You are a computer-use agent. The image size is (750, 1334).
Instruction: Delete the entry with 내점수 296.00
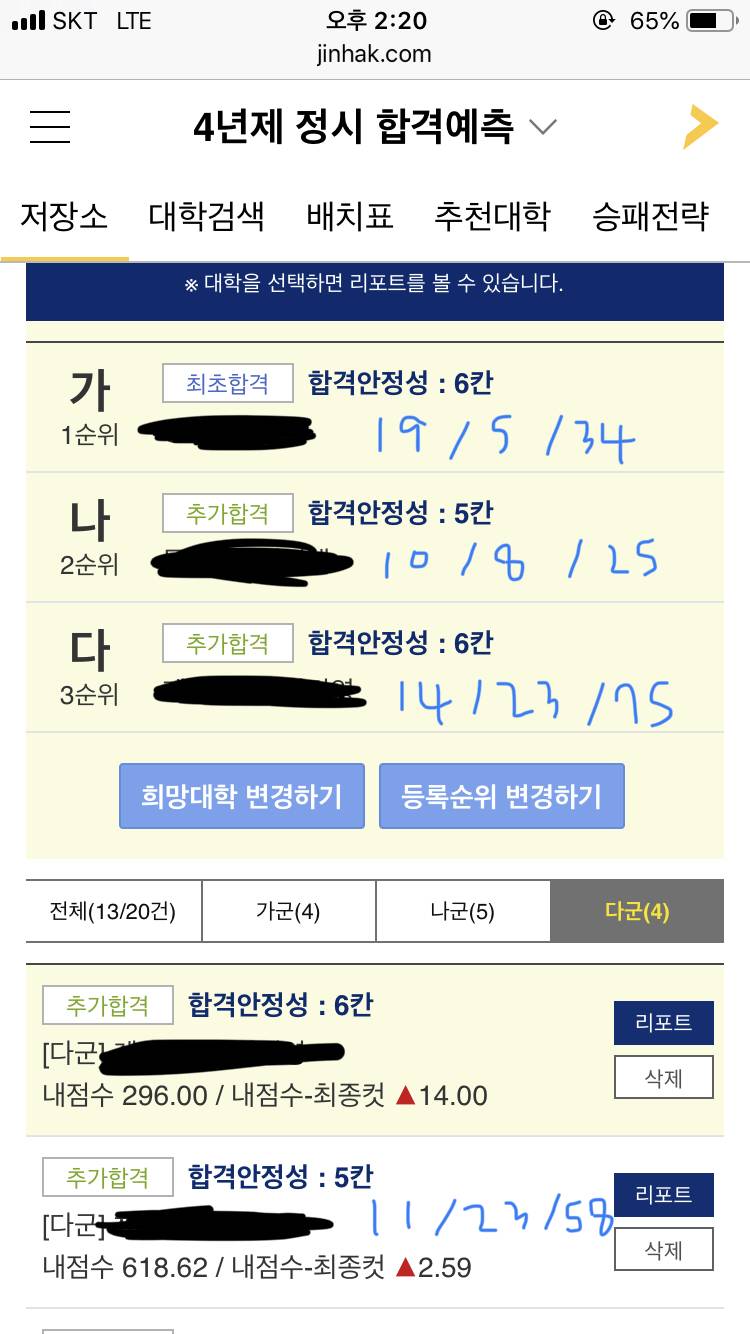tap(664, 1078)
